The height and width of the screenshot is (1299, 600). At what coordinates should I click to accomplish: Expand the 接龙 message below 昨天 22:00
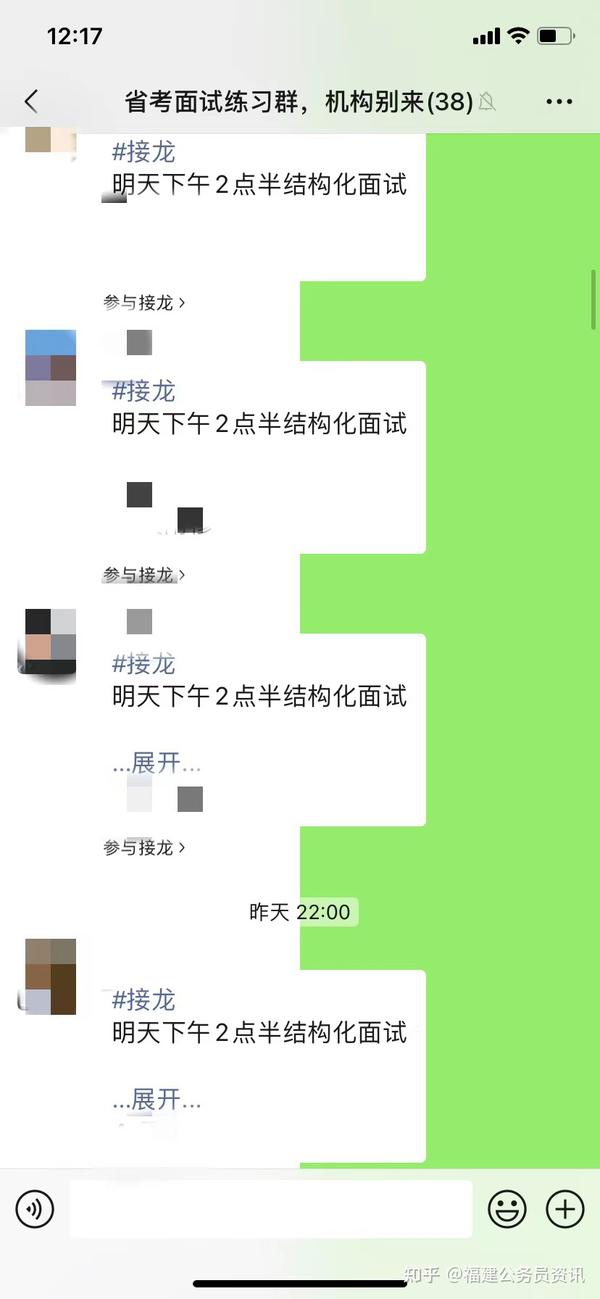(x=157, y=1100)
